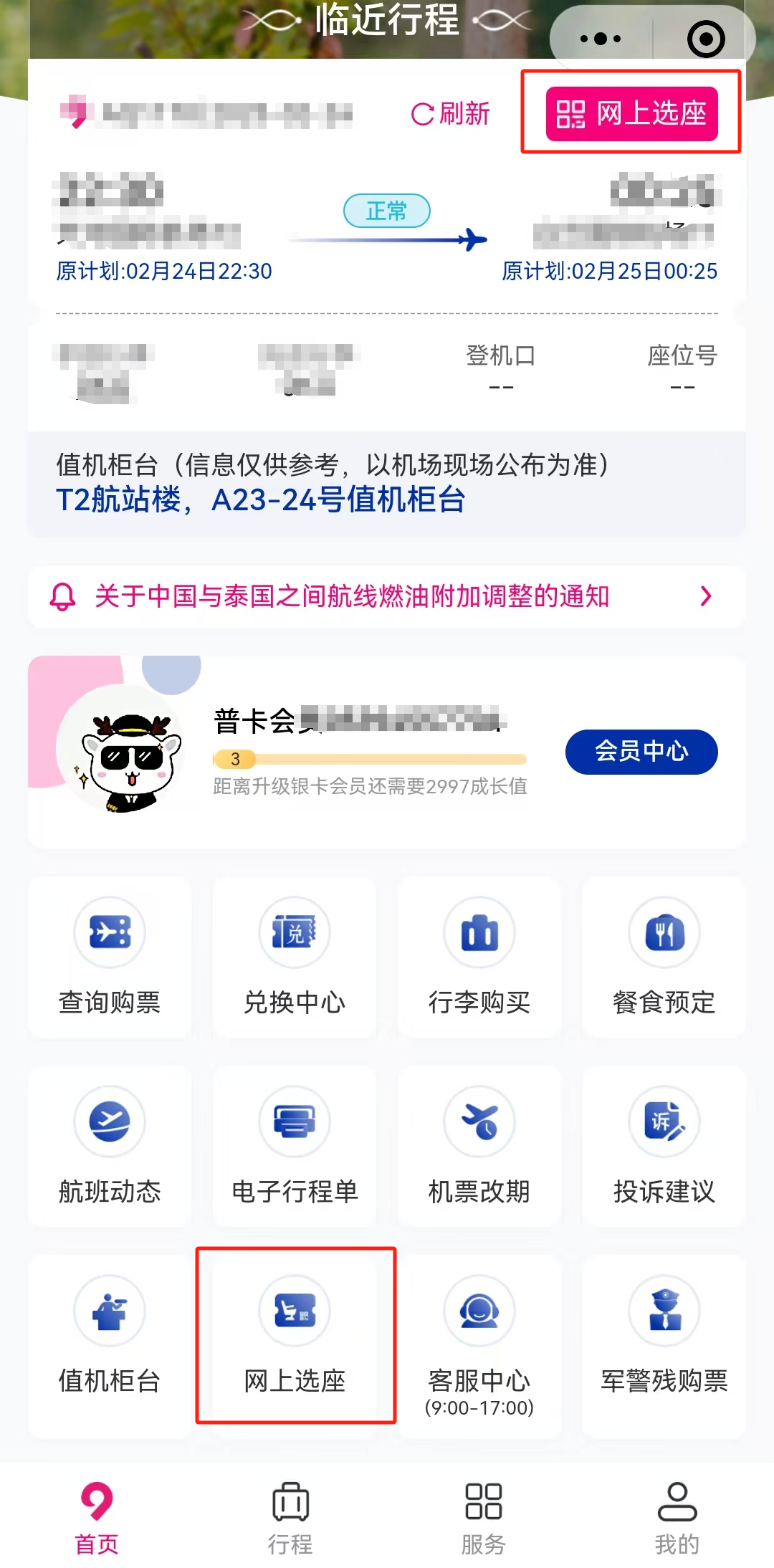Open 电子行程单 e-itinerary
774x1568 pixels.
click(295, 1145)
